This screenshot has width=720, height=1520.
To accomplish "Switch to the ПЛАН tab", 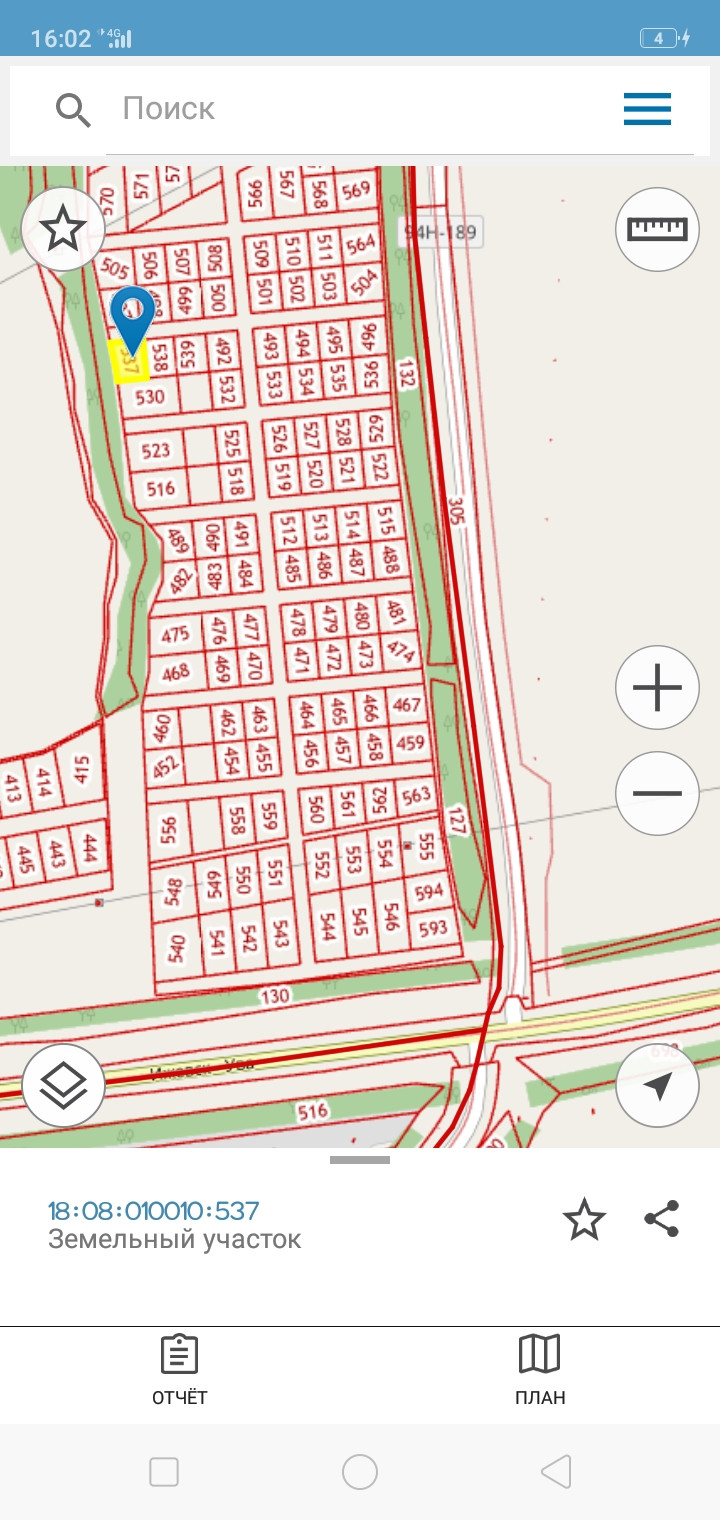I will (x=540, y=1370).
